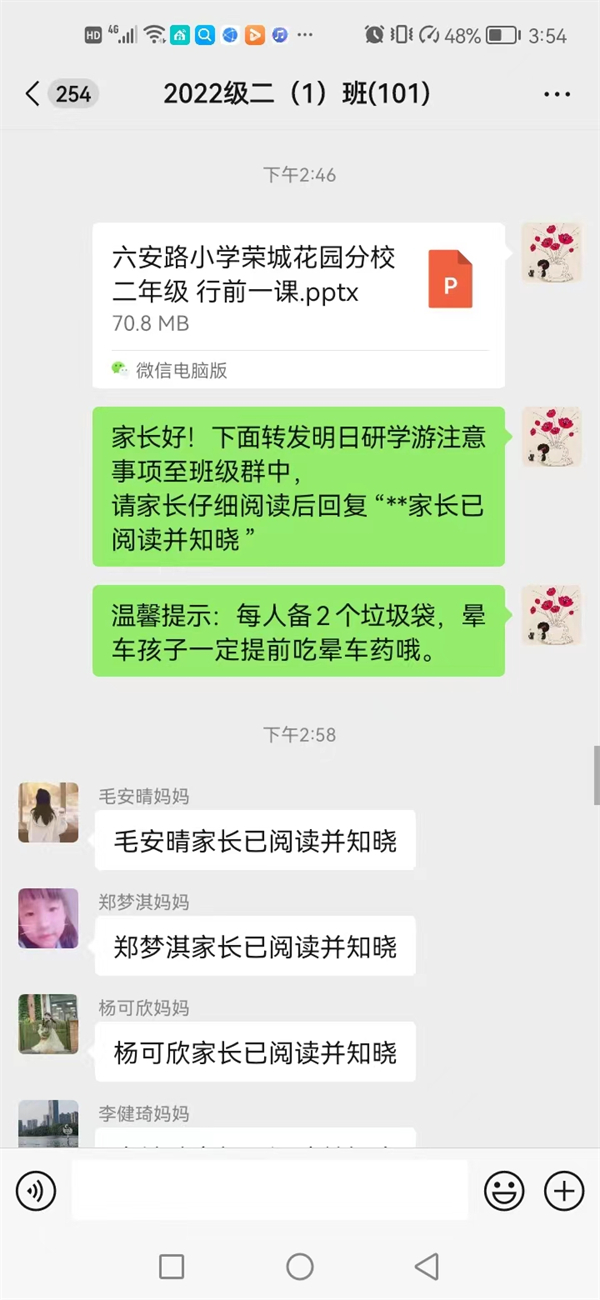Open the group chat overflow menu
Viewport: 600px width, 1300px height.
click(x=556, y=94)
